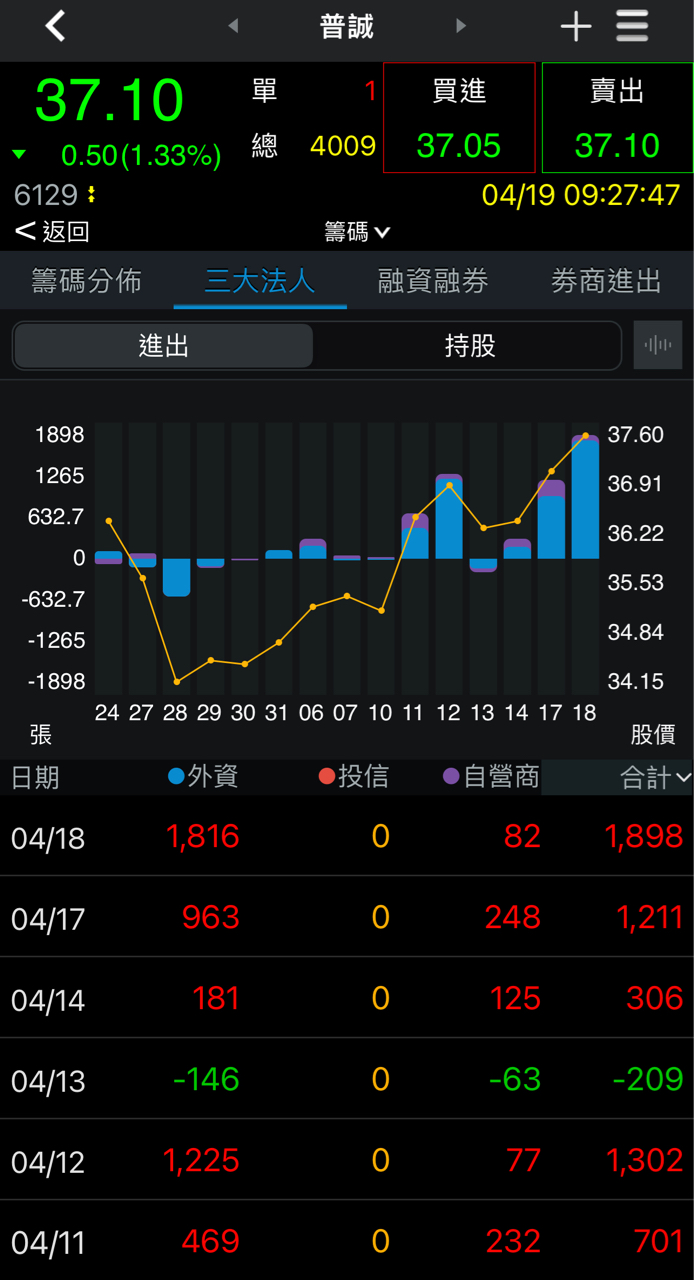Toggle the chart display icon

pyautogui.click(x=658, y=346)
